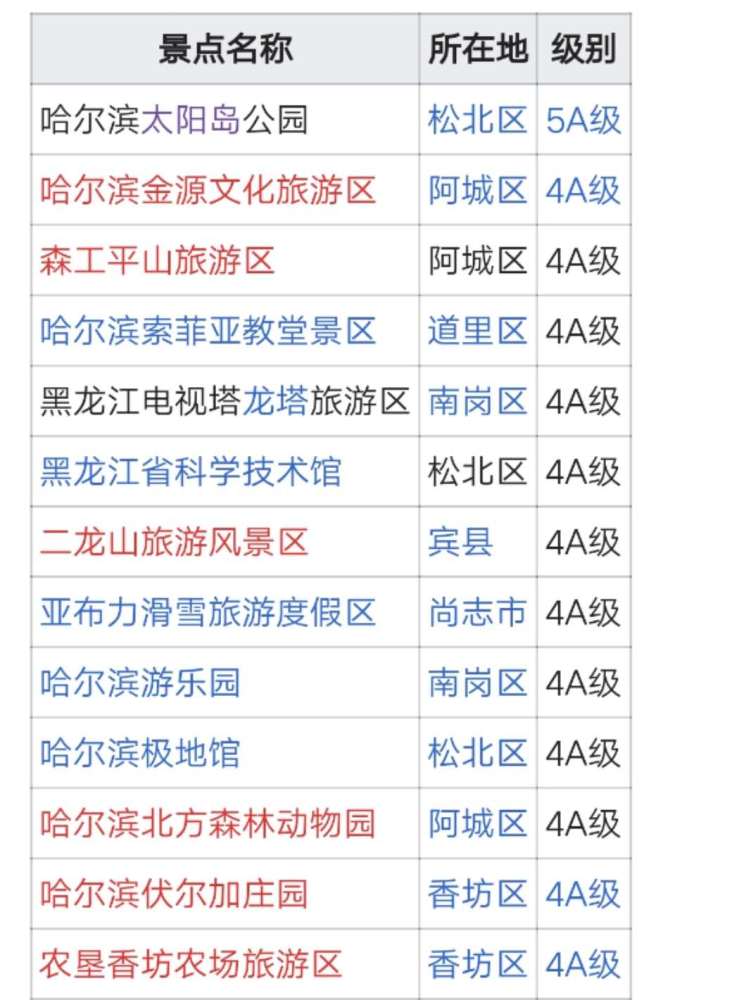Viewport: 751px width, 1000px height.
Task: Tap the 二龙山旅游风景区 link
Action: tap(174, 542)
